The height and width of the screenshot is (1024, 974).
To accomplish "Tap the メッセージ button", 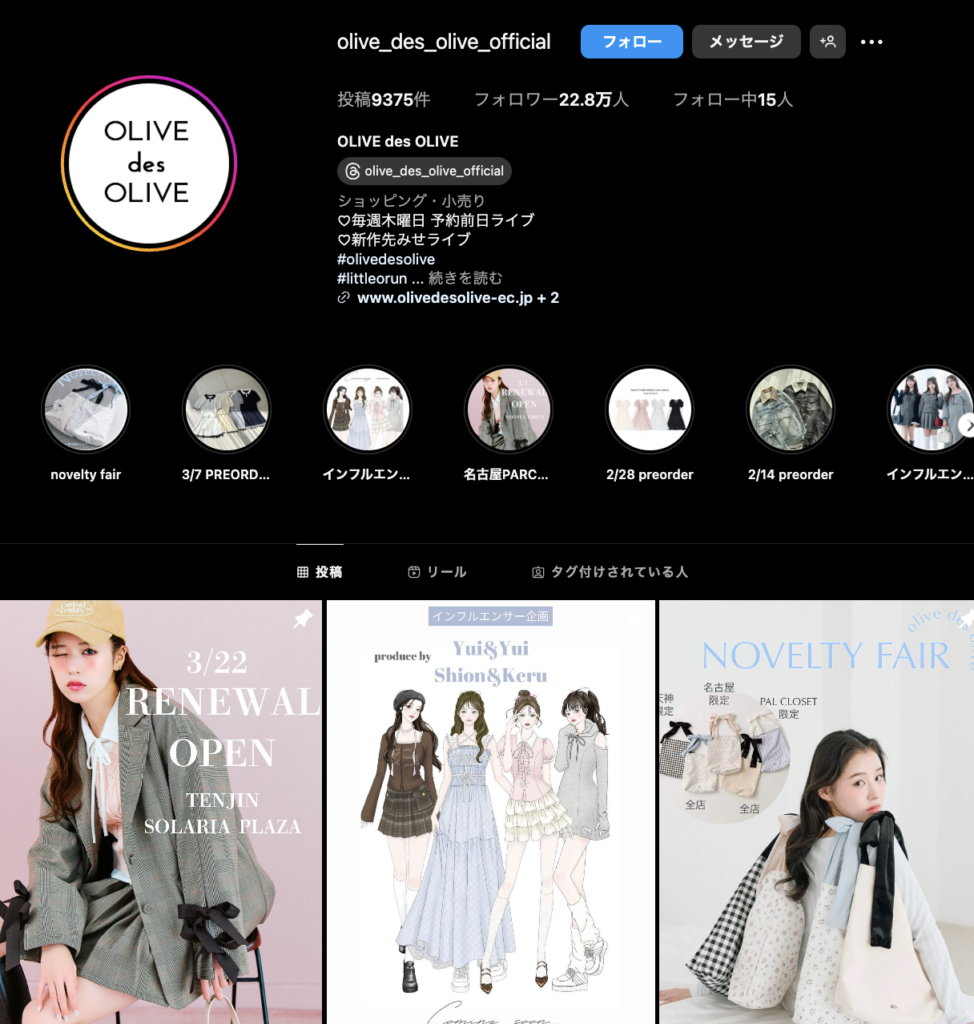I will coord(746,42).
